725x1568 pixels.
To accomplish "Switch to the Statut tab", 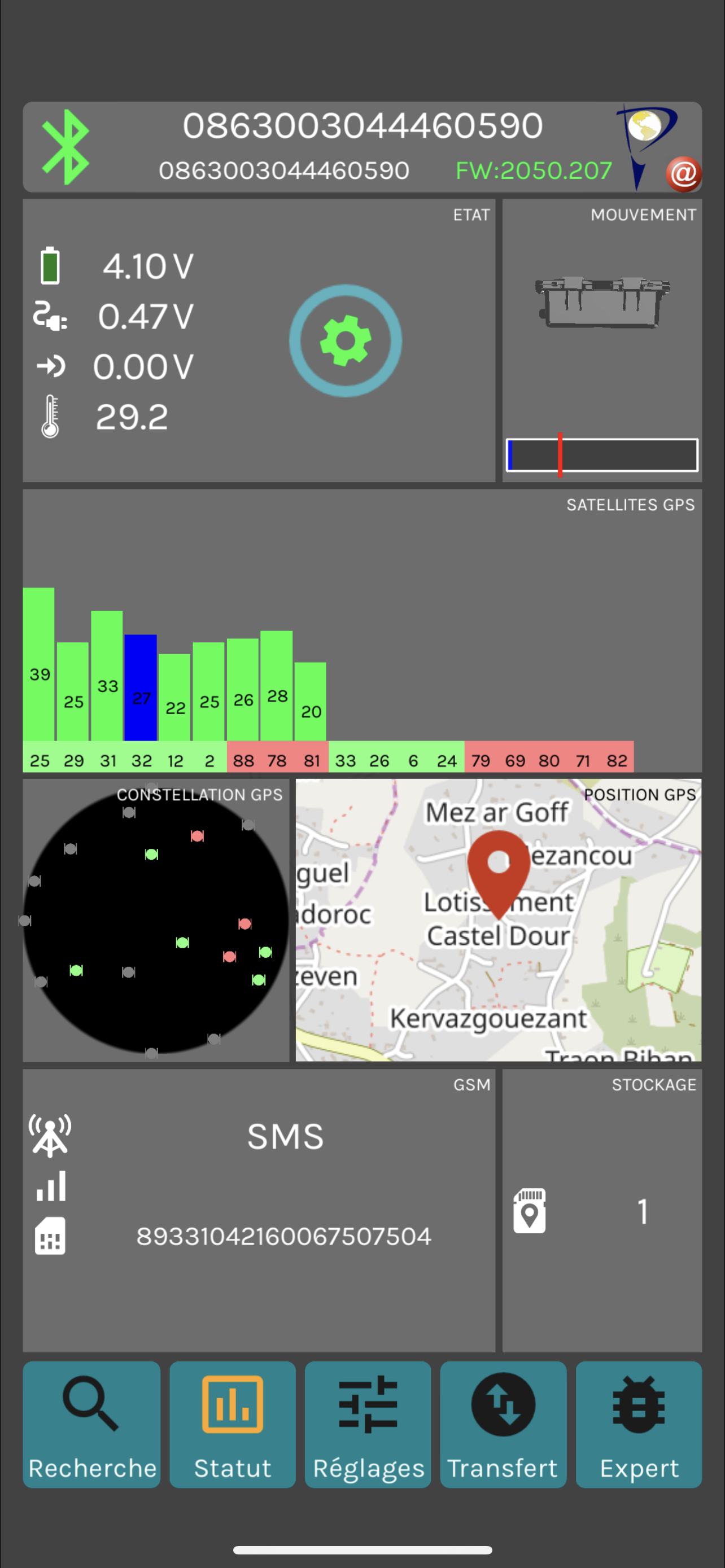I will tap(233, 1424).
